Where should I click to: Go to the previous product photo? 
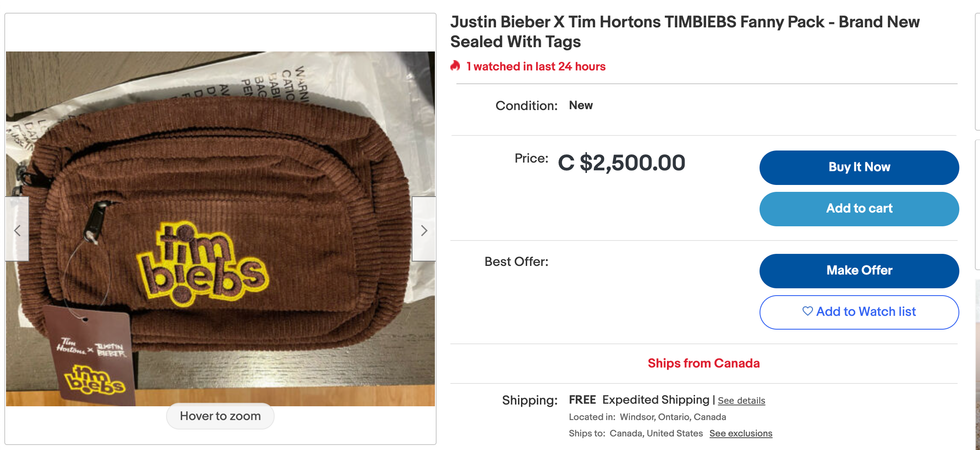(17, 230)
